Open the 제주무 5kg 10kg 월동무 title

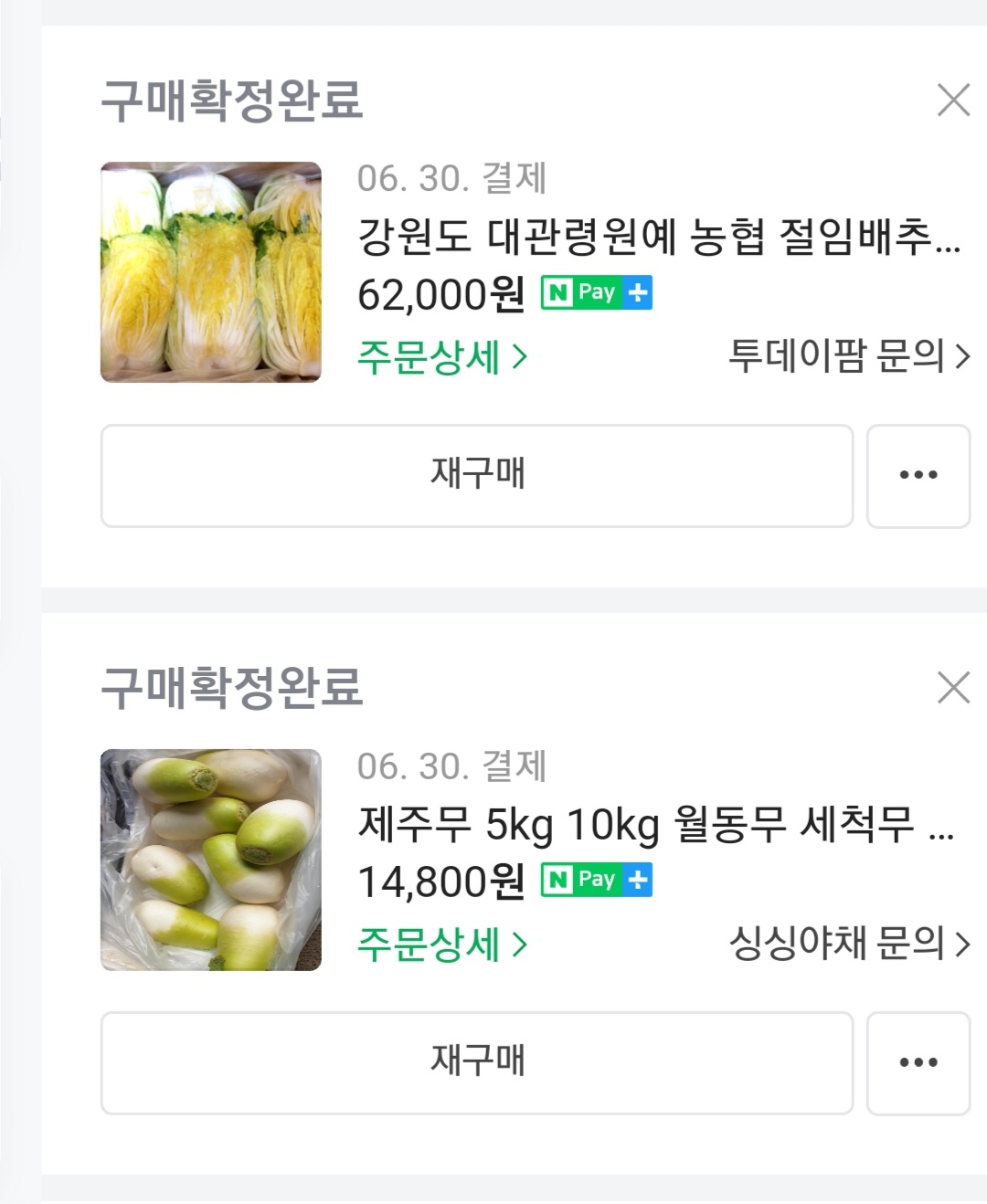coord(655,826)
